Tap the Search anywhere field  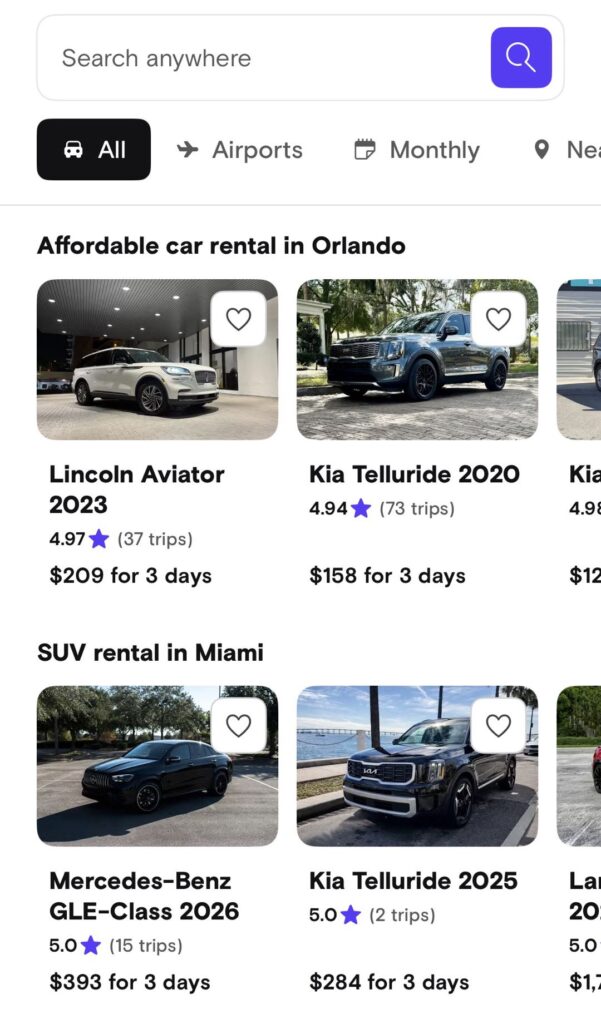(261, 58)
